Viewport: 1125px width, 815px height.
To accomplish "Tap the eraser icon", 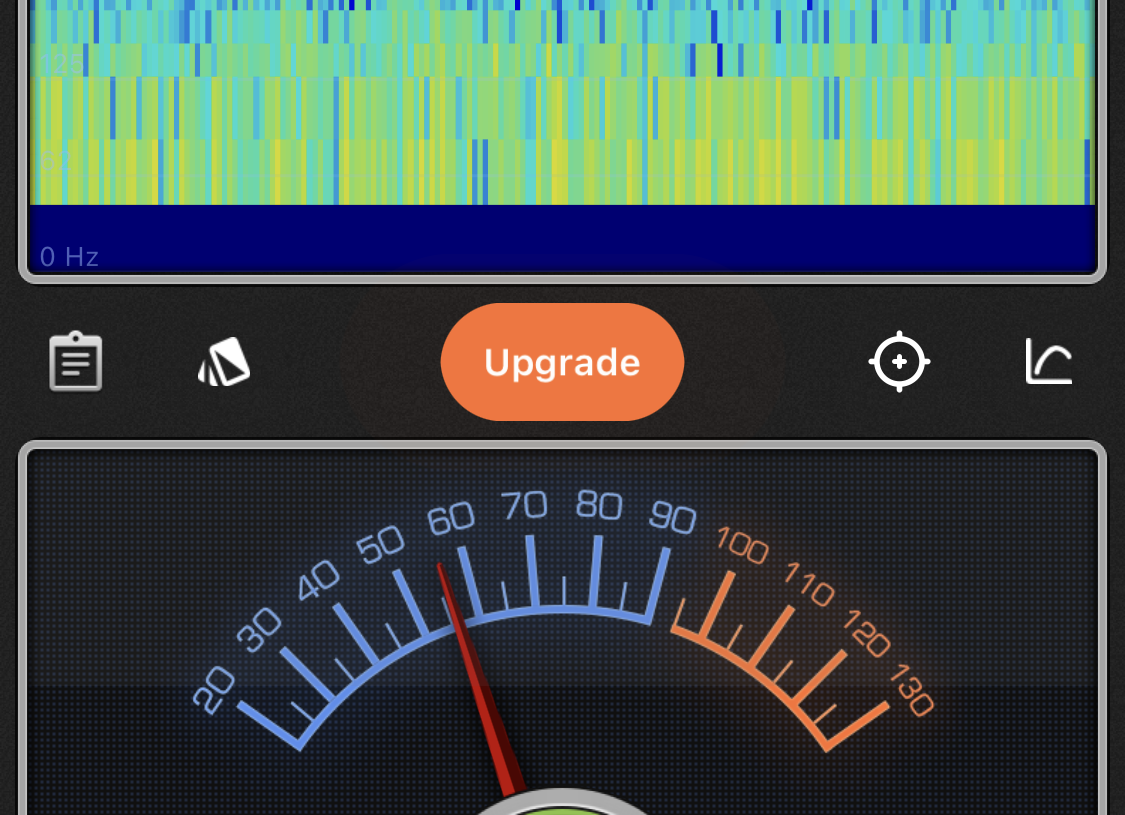I will tap(224, 362).
